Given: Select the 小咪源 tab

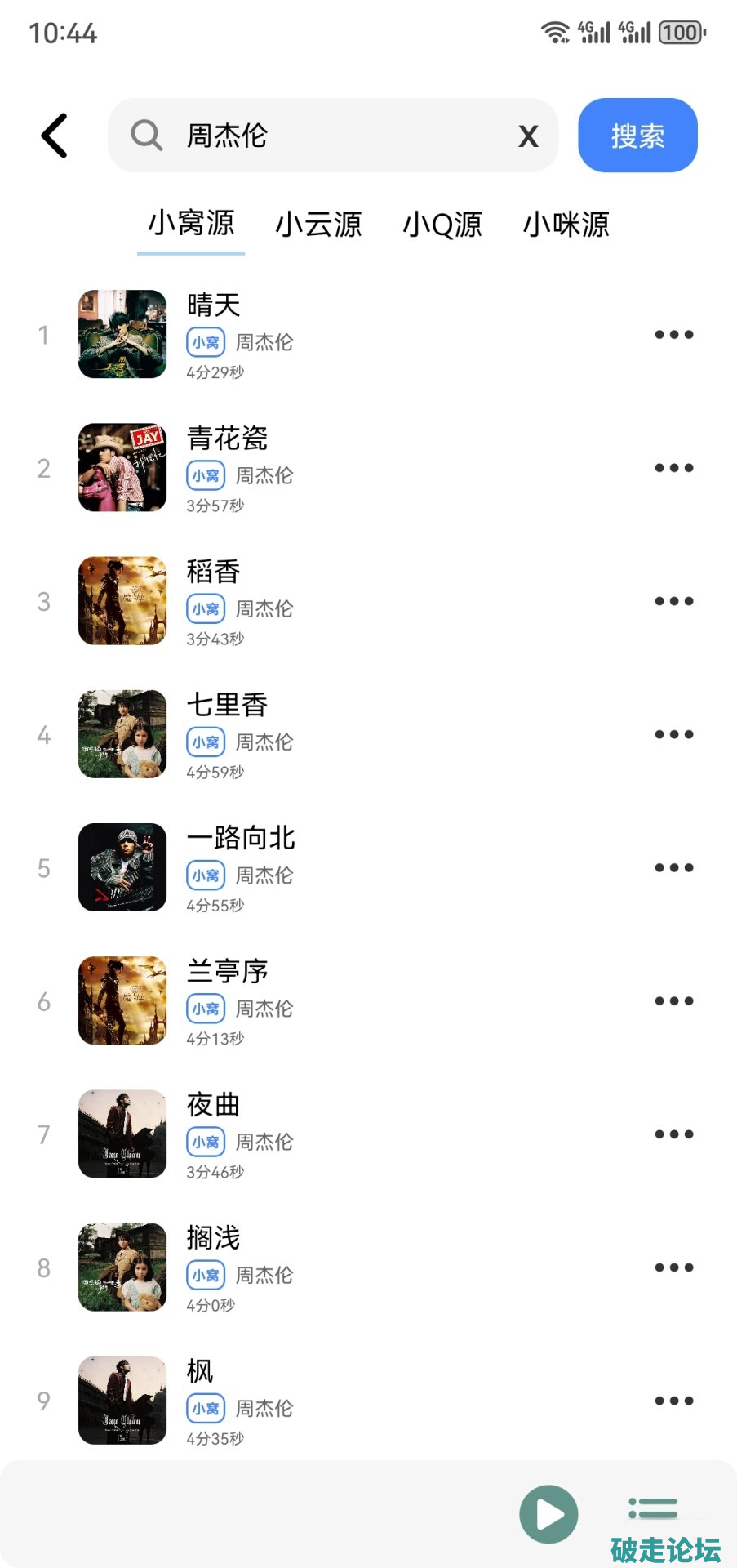Looking at the screenshot, I should pos(566,225).
